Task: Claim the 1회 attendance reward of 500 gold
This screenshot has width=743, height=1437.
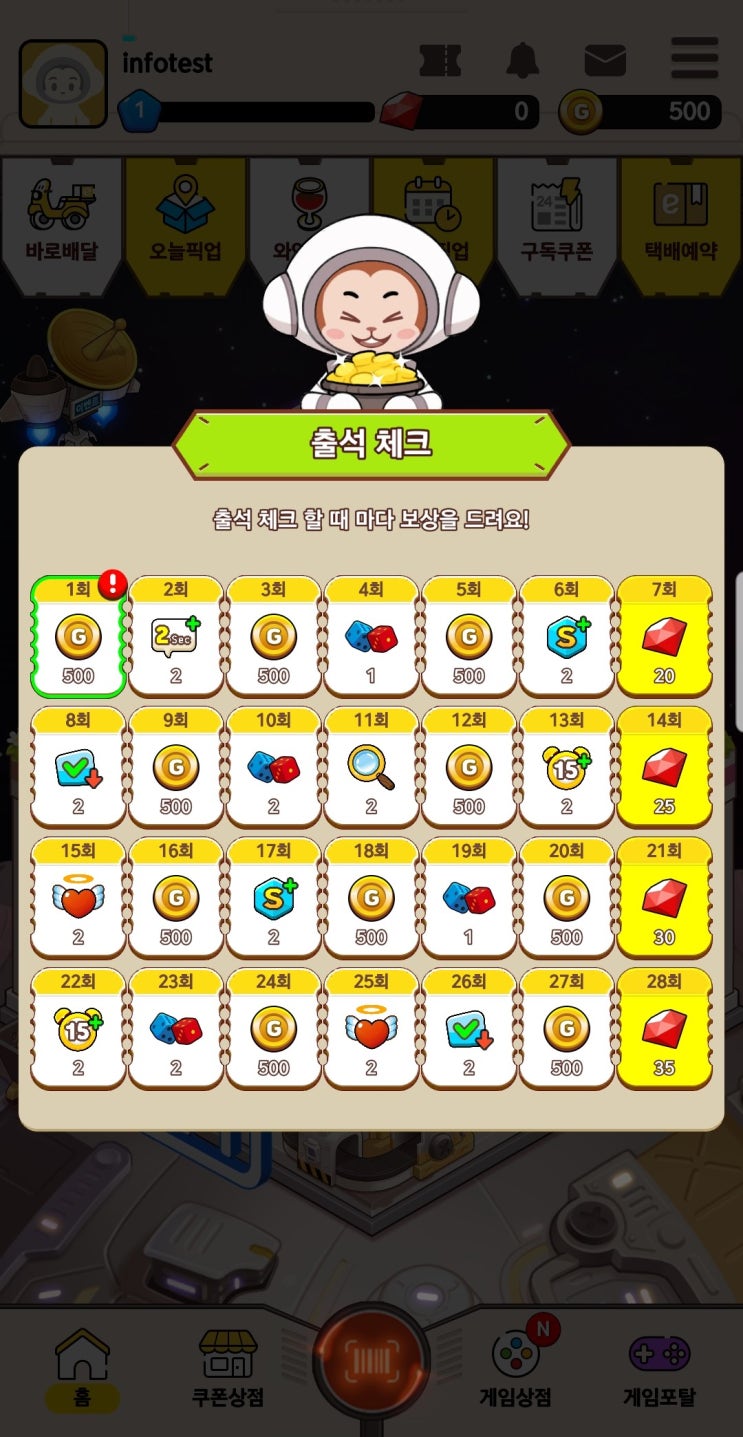Action: [78, 636]
